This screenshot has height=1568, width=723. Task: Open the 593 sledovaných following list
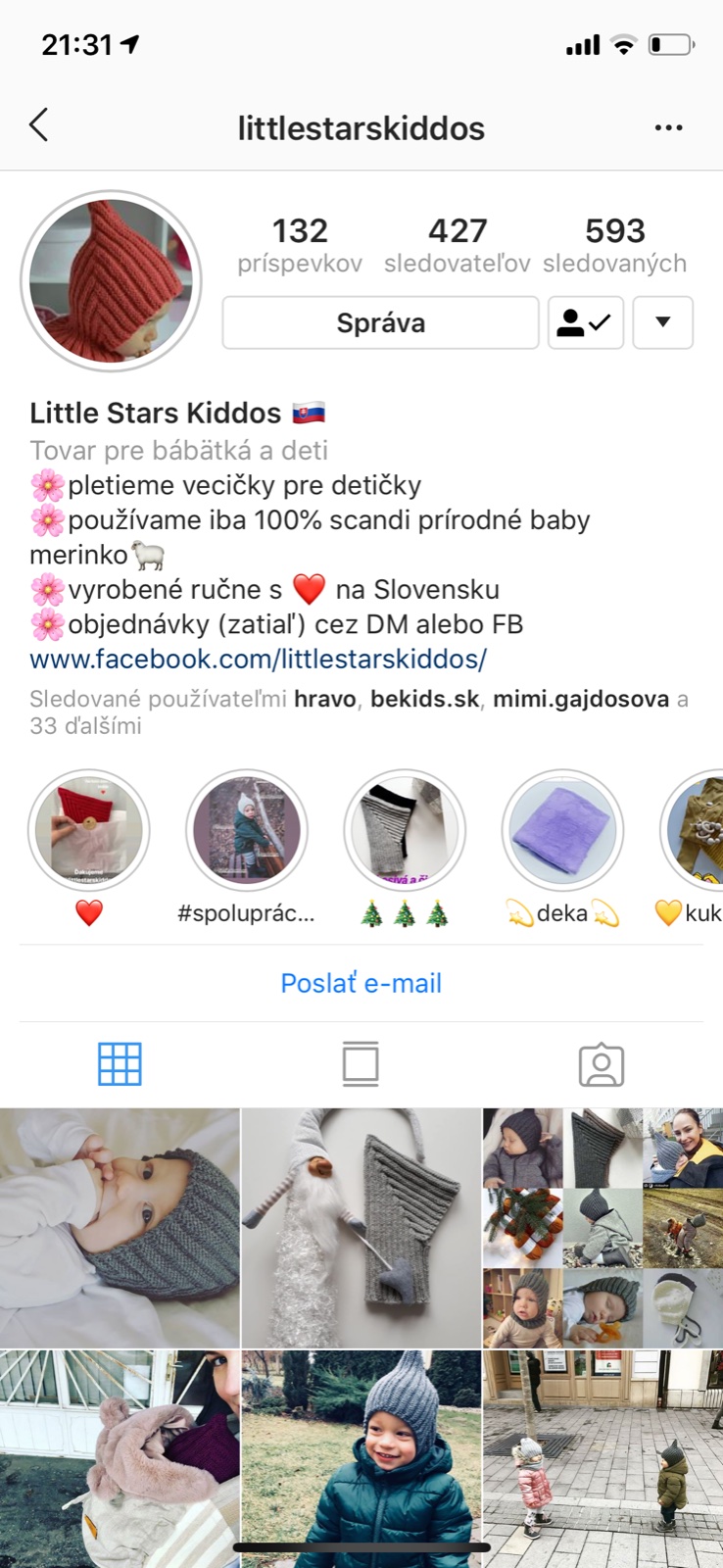pyautogui.click(x=614, y=245)
